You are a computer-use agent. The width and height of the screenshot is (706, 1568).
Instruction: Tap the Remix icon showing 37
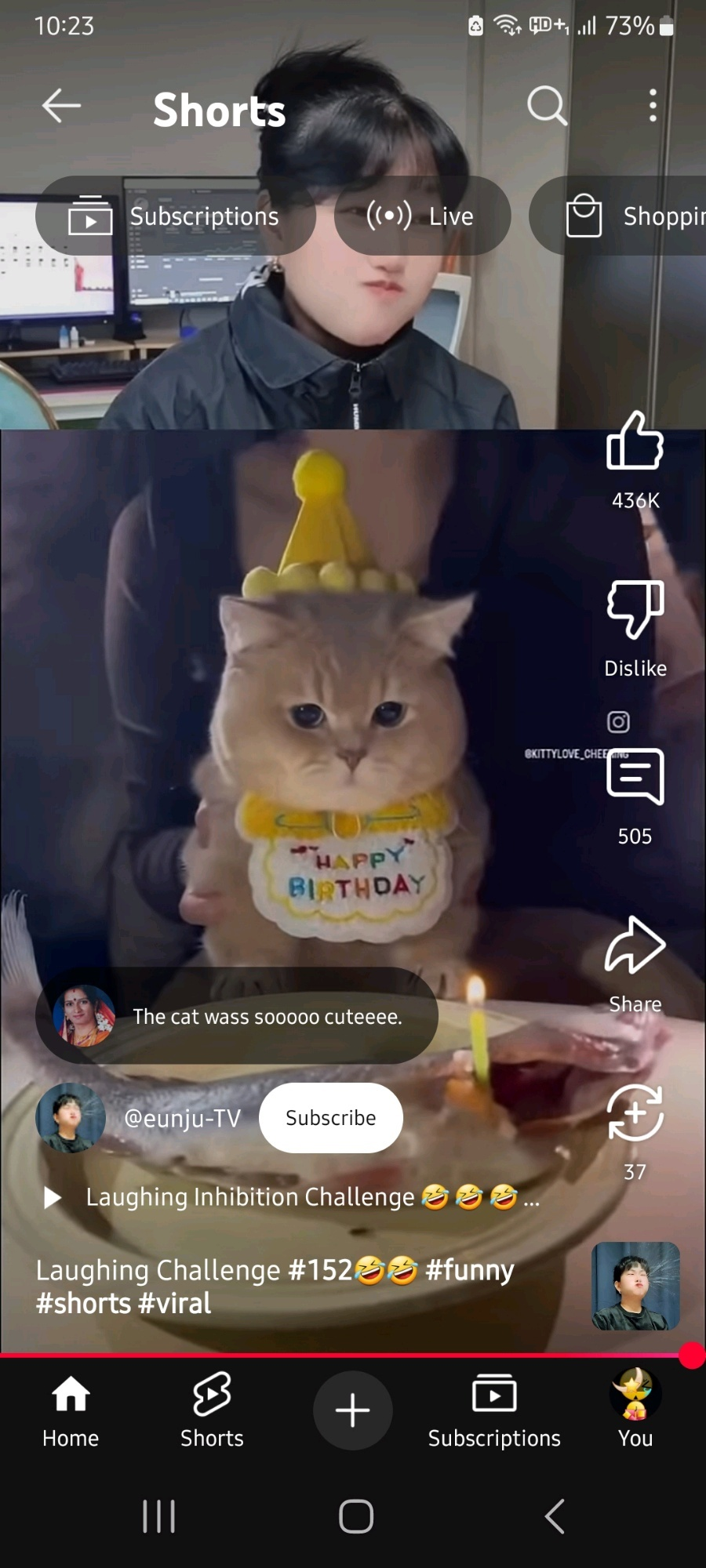coord(635,1113)
